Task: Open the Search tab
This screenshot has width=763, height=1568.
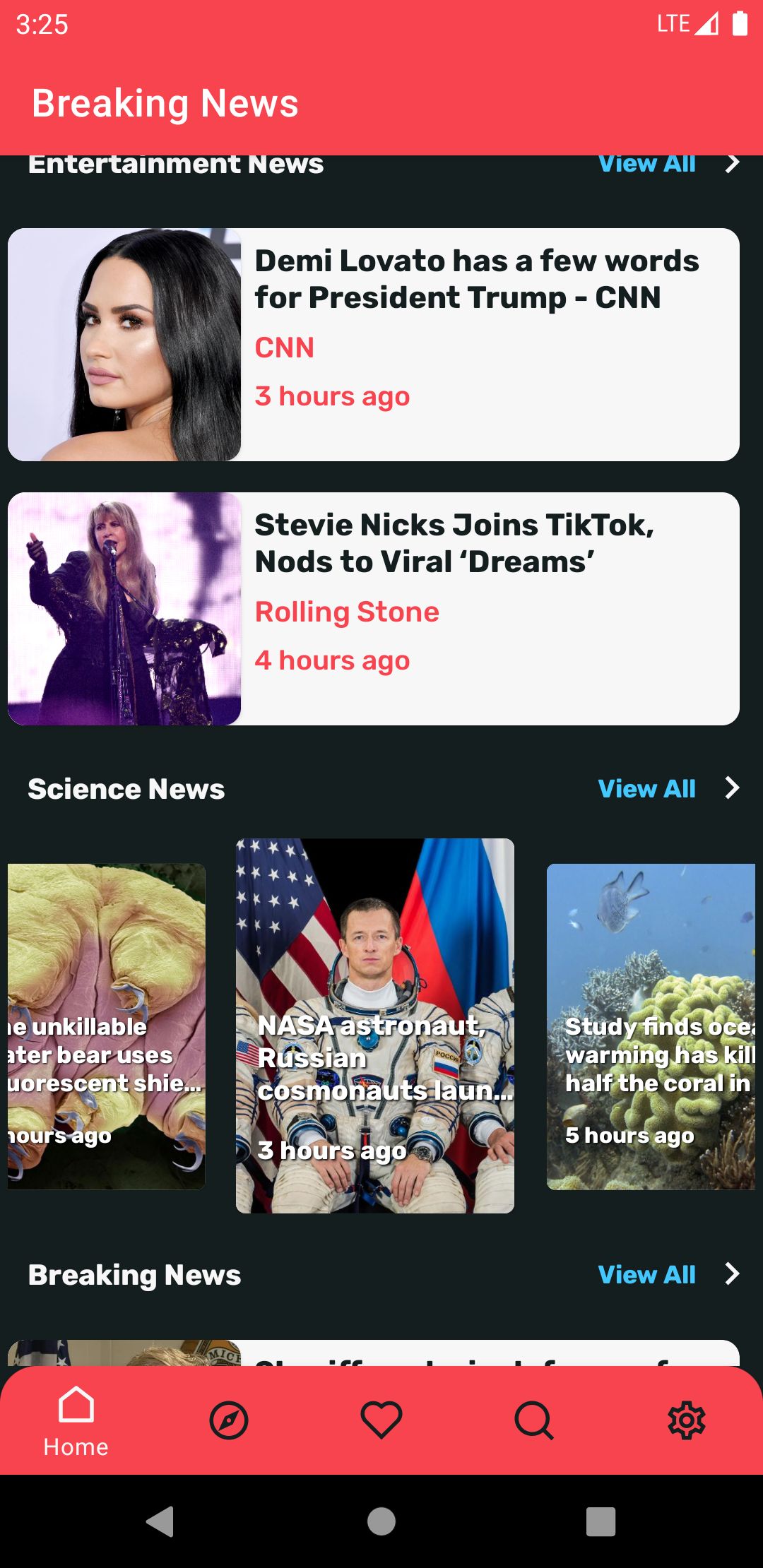Action: tap(534, 1421)
